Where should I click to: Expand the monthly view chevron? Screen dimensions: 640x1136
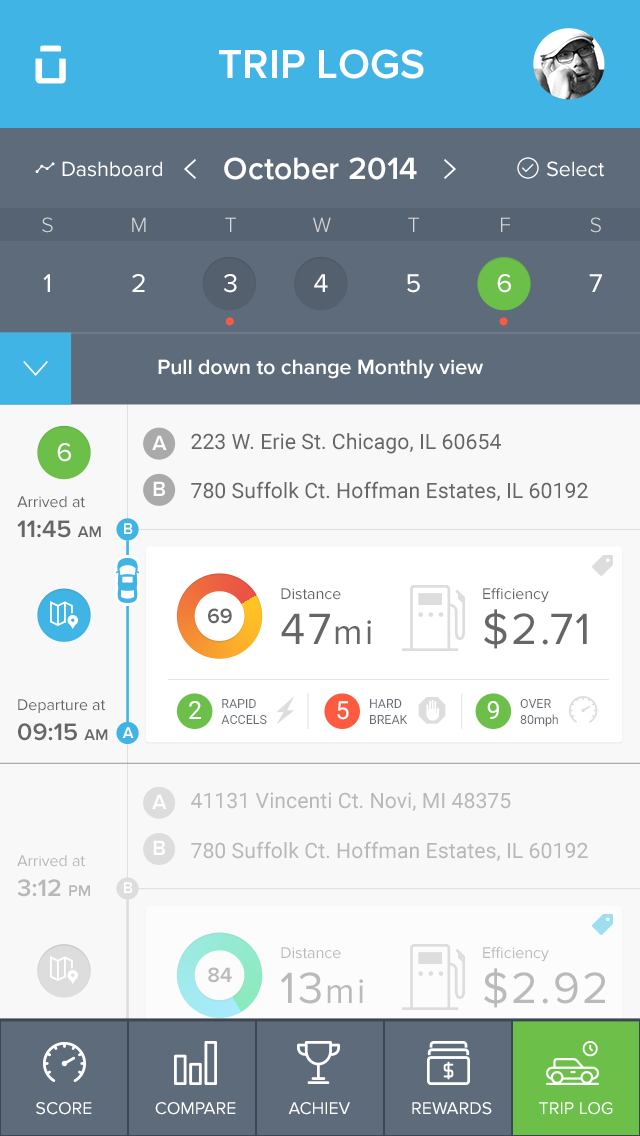point(36,368)
